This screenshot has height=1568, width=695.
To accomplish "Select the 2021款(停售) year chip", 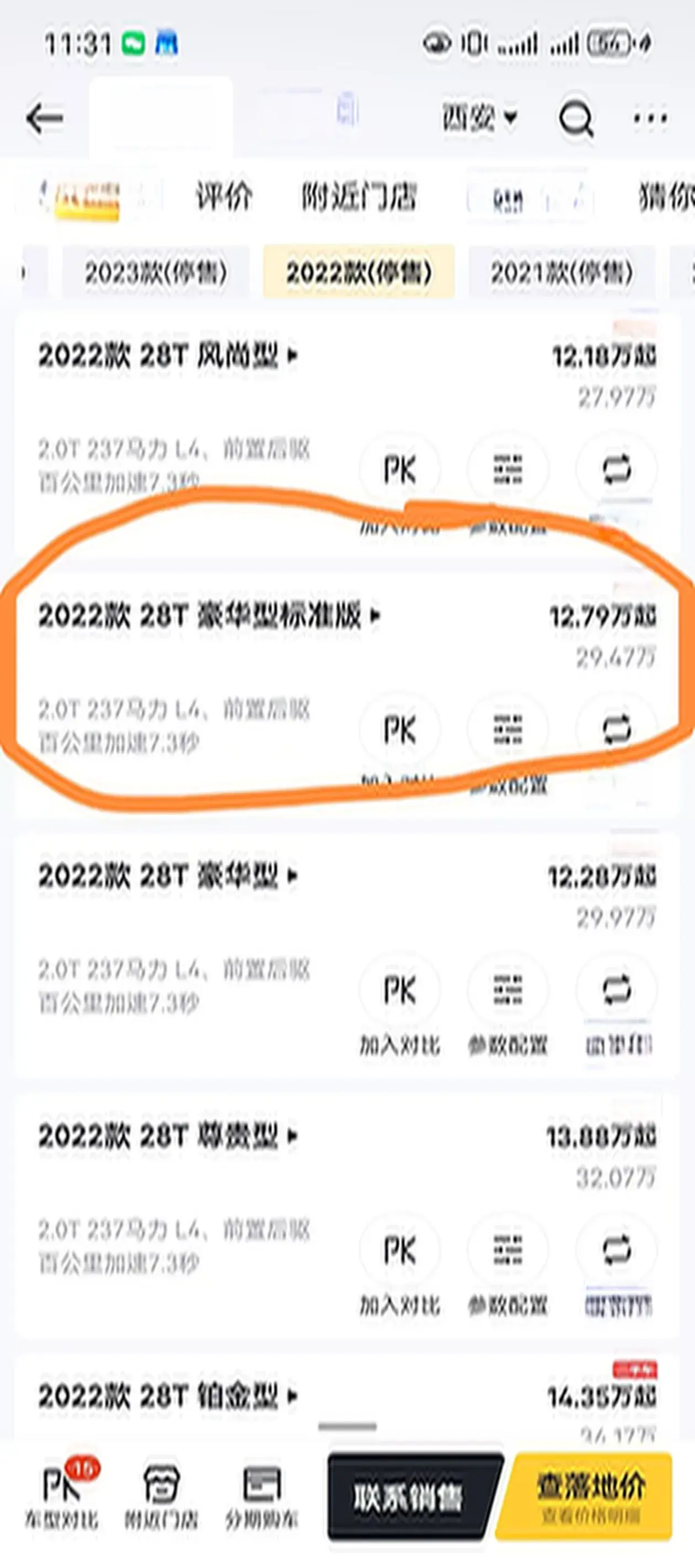I will [561, 272].
